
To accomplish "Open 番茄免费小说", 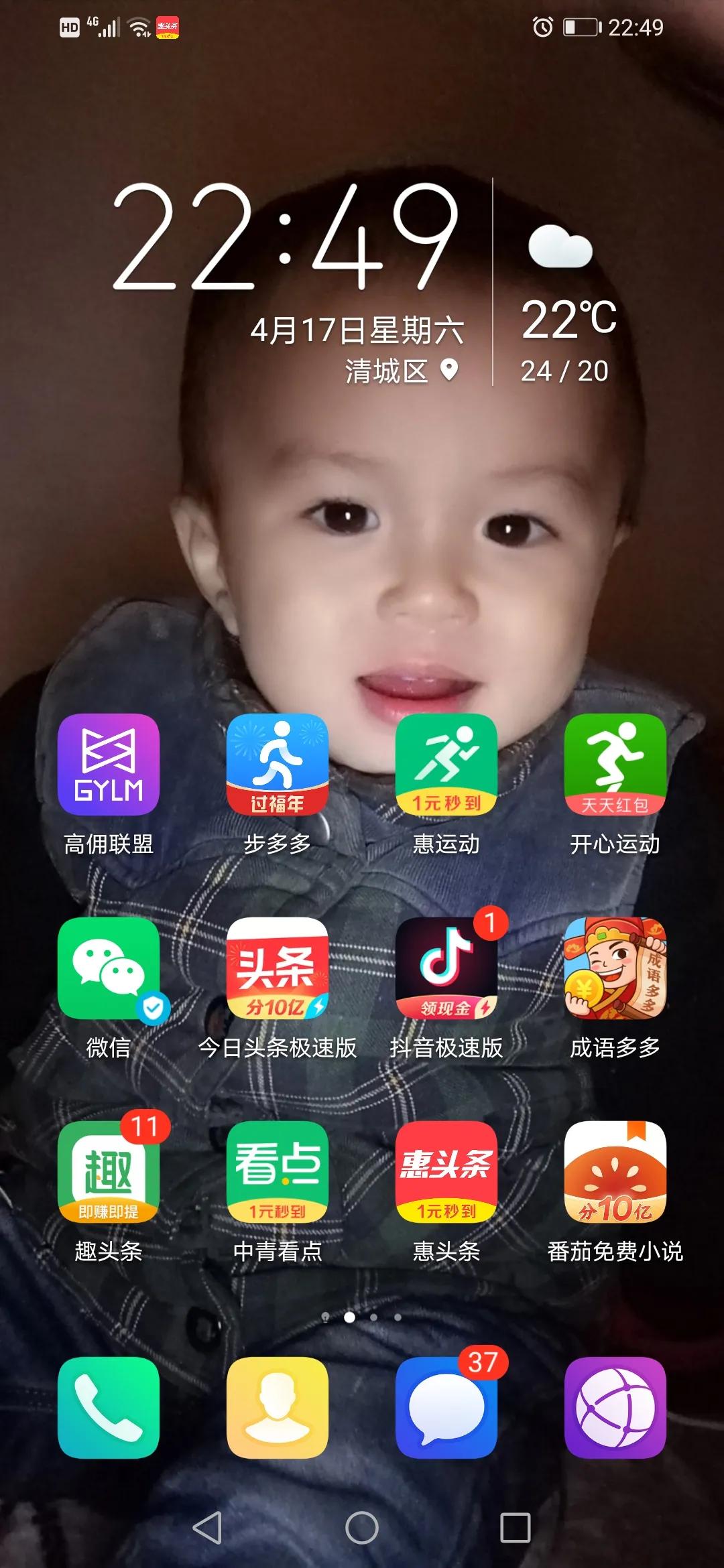I will click(x=615, y=1172).
